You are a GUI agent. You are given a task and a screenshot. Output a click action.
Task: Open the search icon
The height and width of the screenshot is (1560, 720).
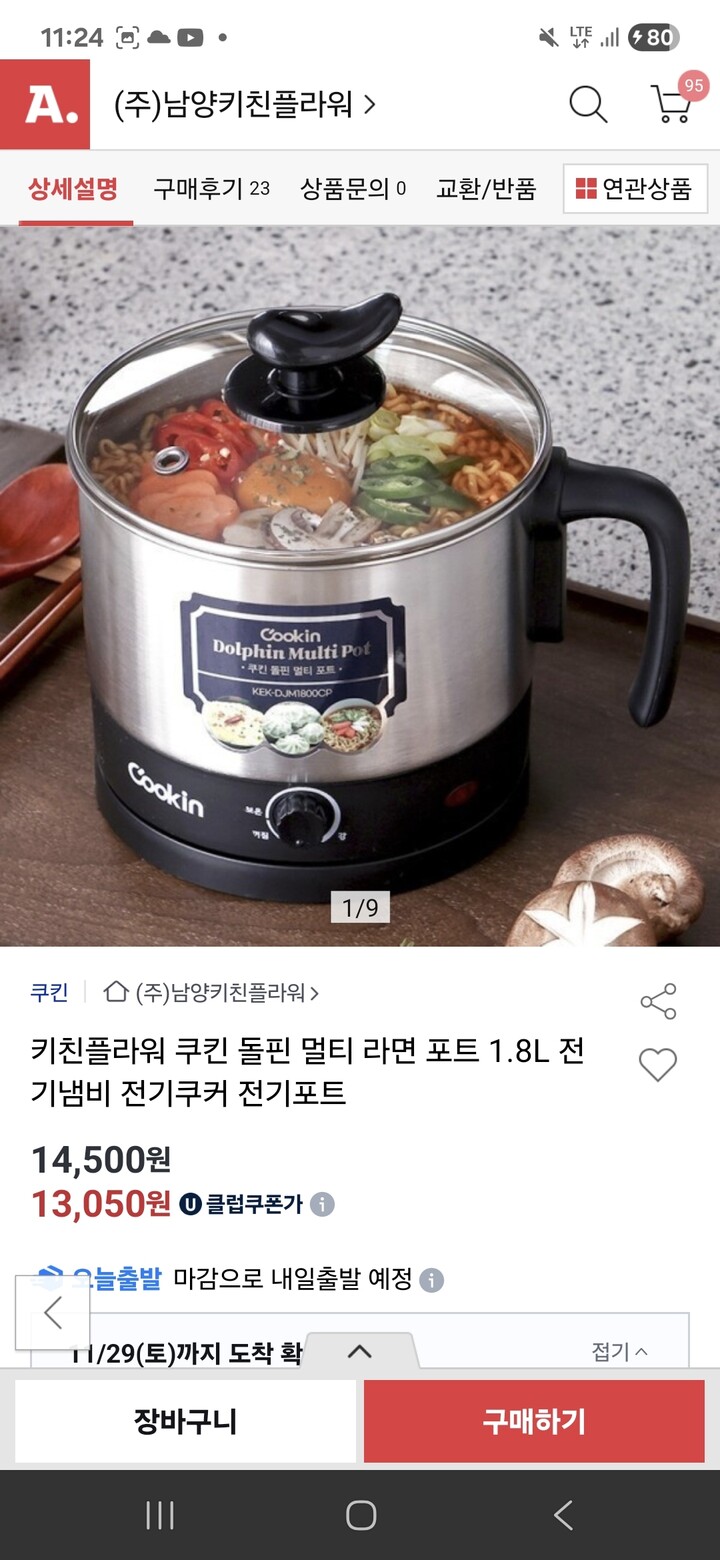coord(589,104)
